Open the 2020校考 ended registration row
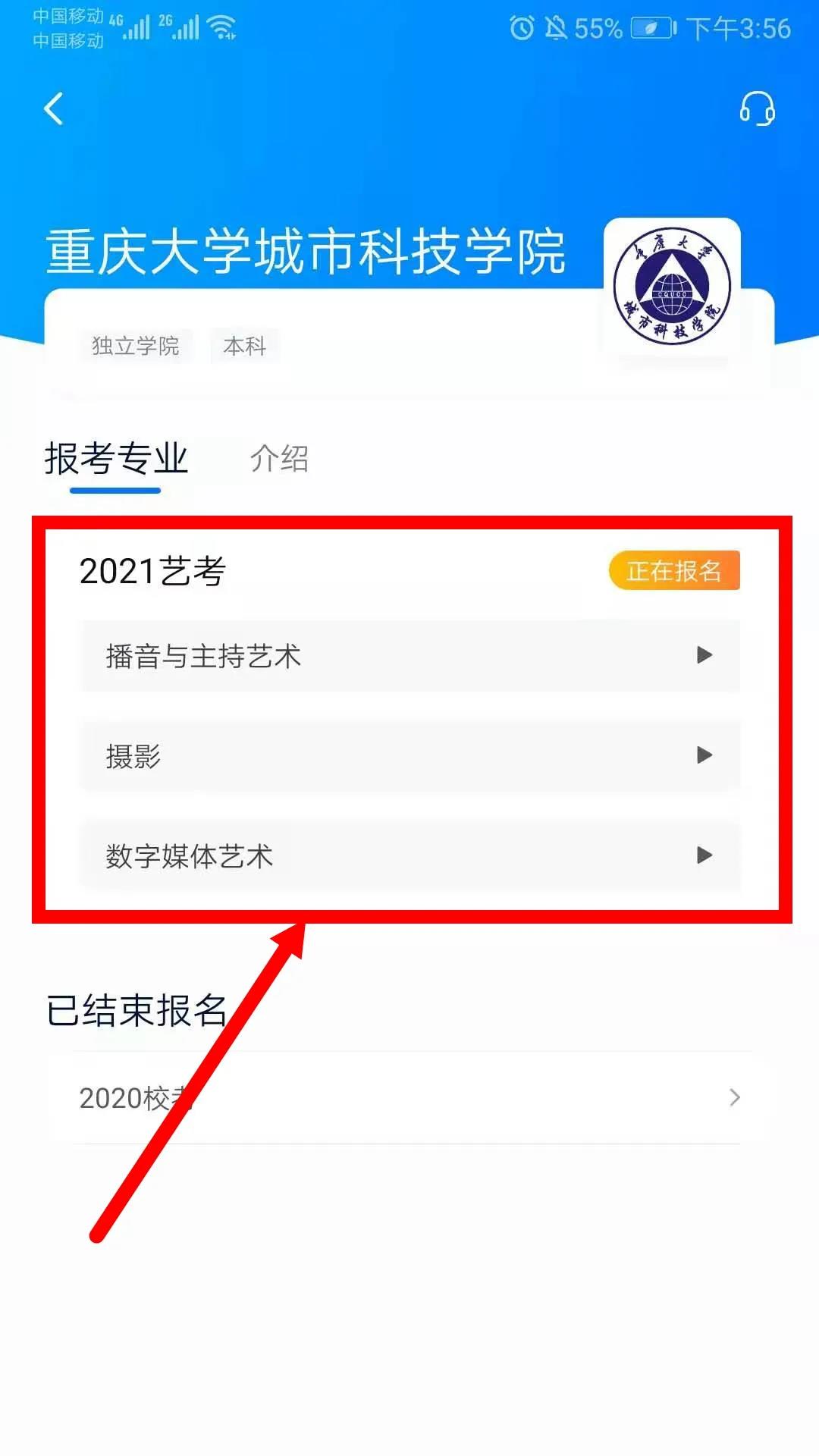Image resolution: width=819 pixels, height=1456 pixels. (409, 1098)
